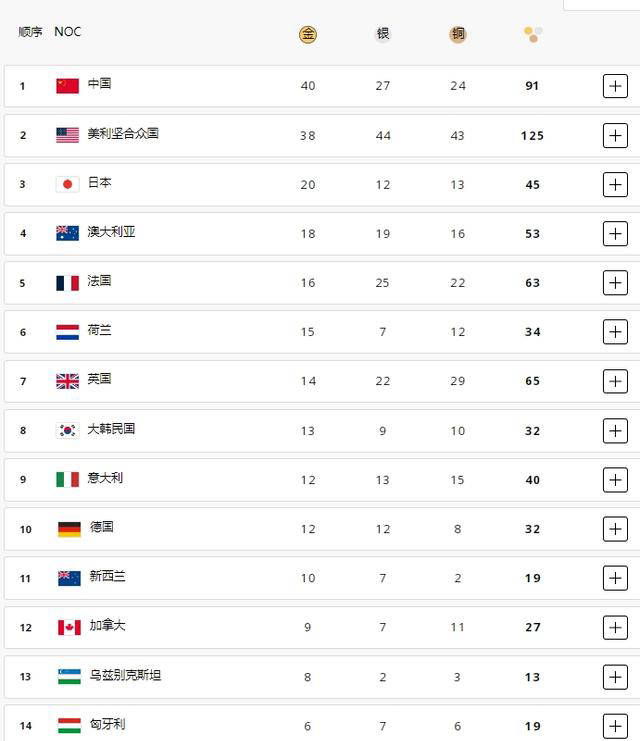Open details for 乌兹别克斯坦
This screenshot has height=741, width=640.
pos(615,677)
